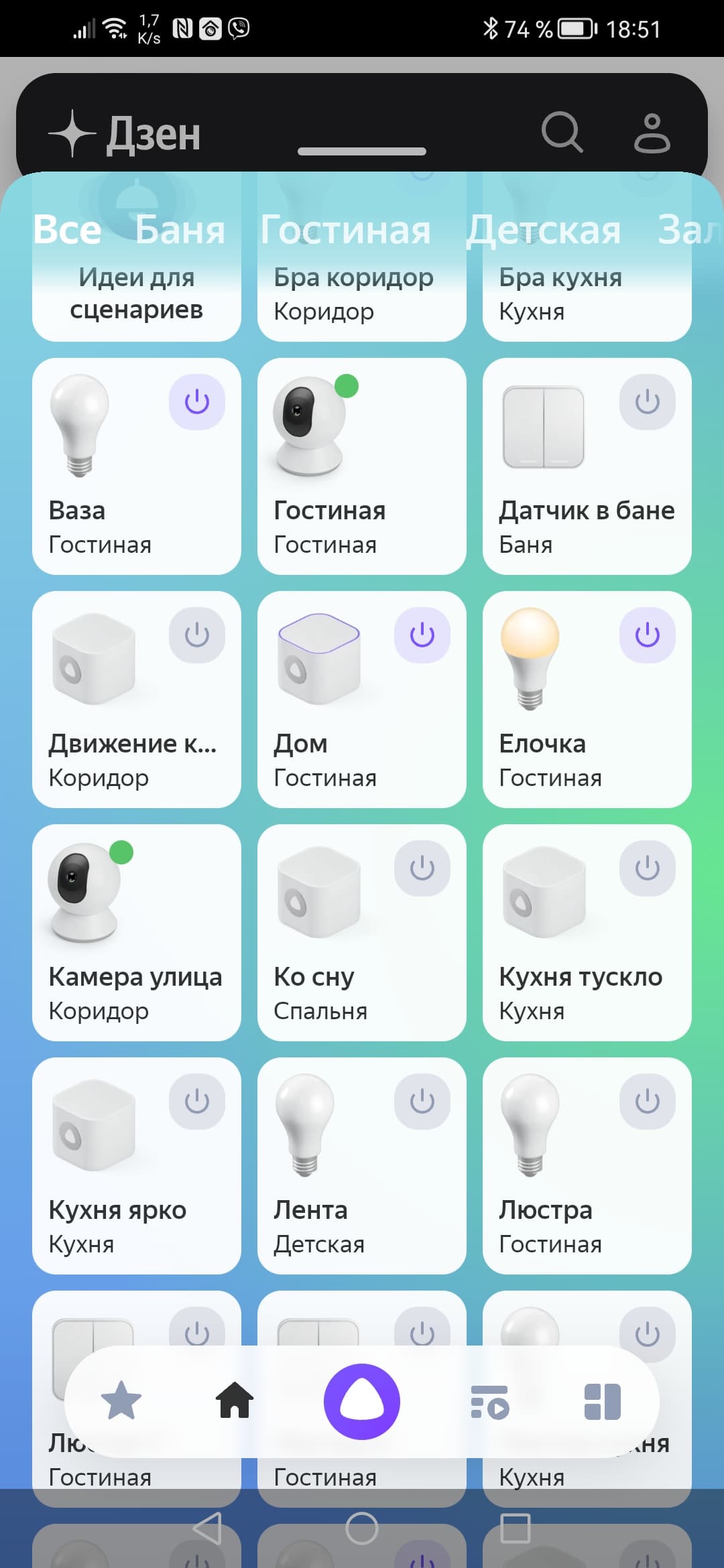Image resolution: width=724 pixels, height=1568 pixels.
Task: Switch to the Детская room tab
Action: pos(543,230)
